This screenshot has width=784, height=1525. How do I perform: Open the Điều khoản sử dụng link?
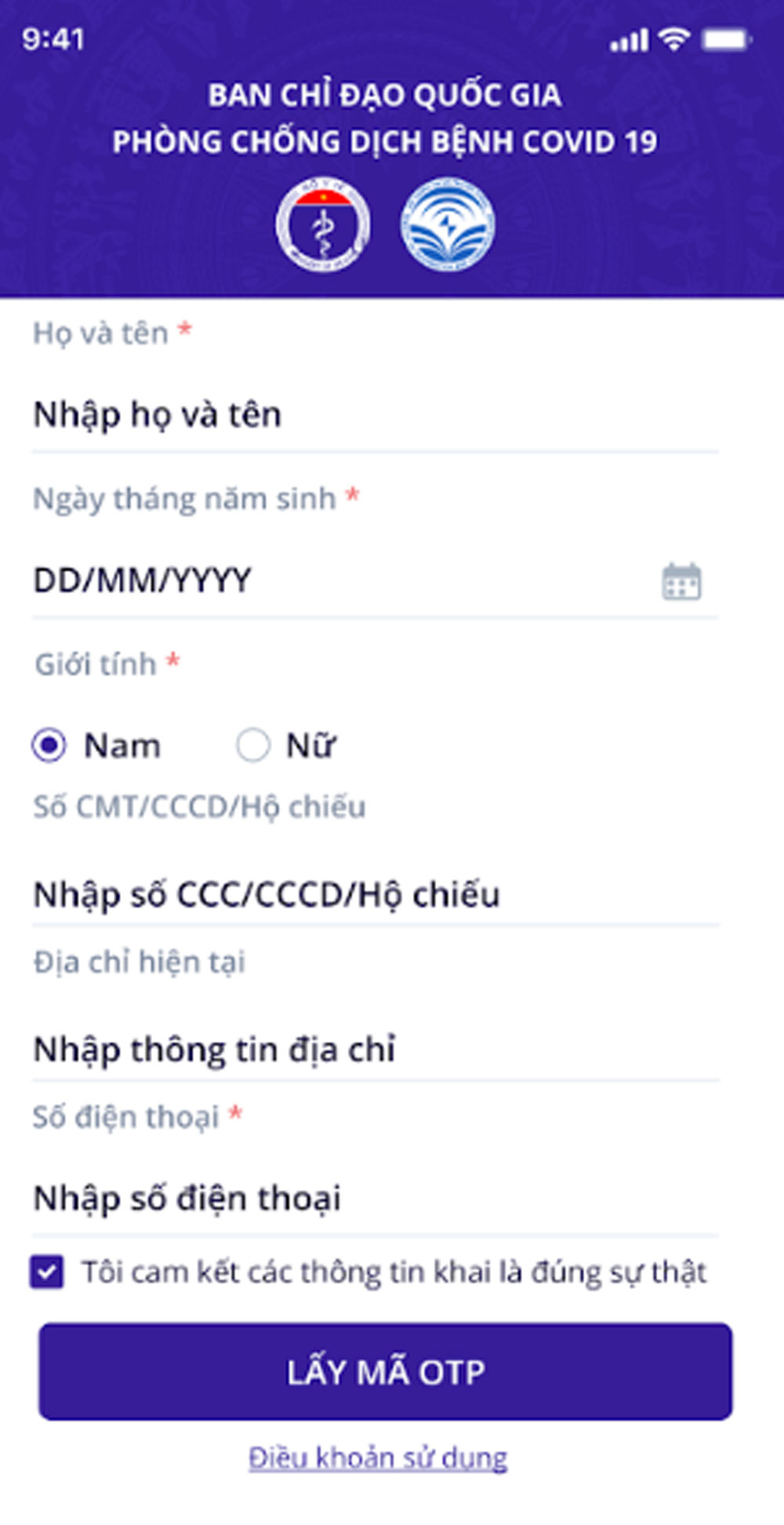tap(378, 1458)
